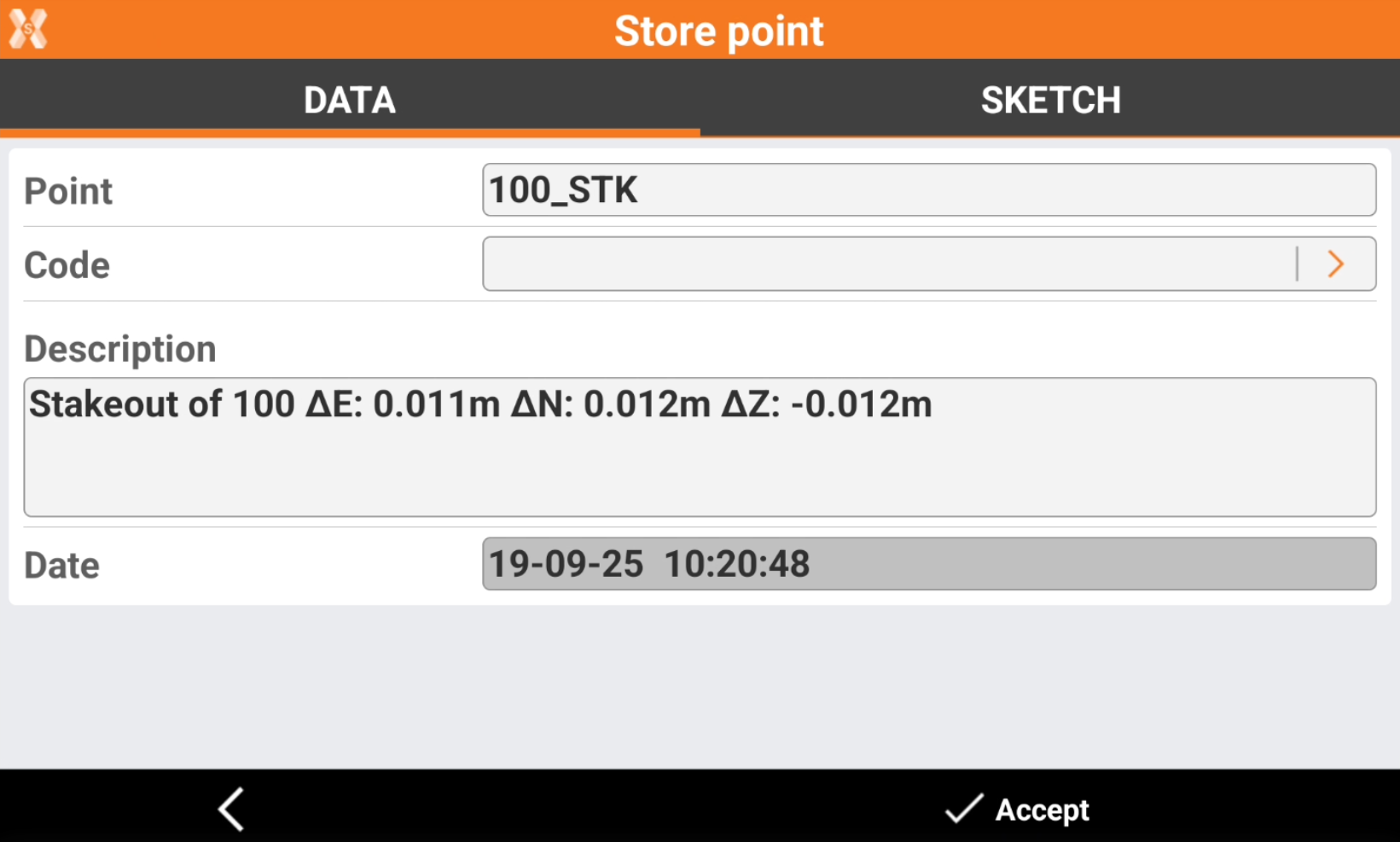Switch to the SKETCH tab

point(1050,100)
